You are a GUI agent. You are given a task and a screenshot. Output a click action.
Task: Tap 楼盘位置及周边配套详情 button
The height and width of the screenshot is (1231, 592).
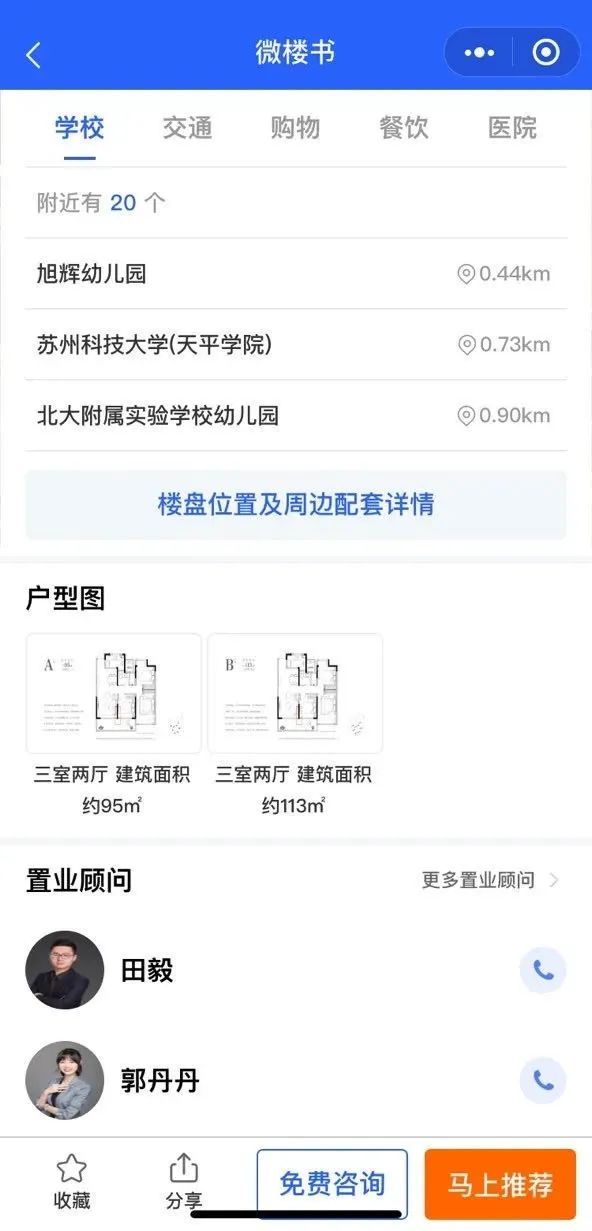pos(296,504)
